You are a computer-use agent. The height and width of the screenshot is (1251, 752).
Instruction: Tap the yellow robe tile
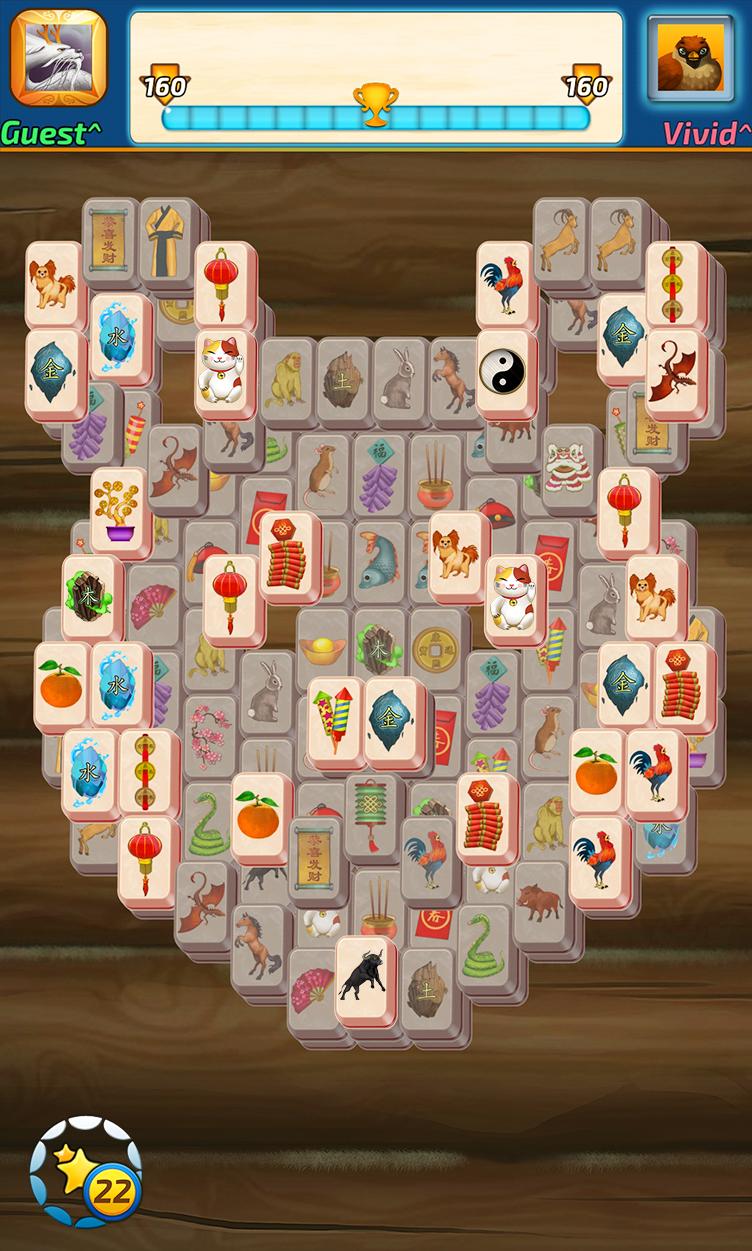pyautogui.click(x=166, y=241)
